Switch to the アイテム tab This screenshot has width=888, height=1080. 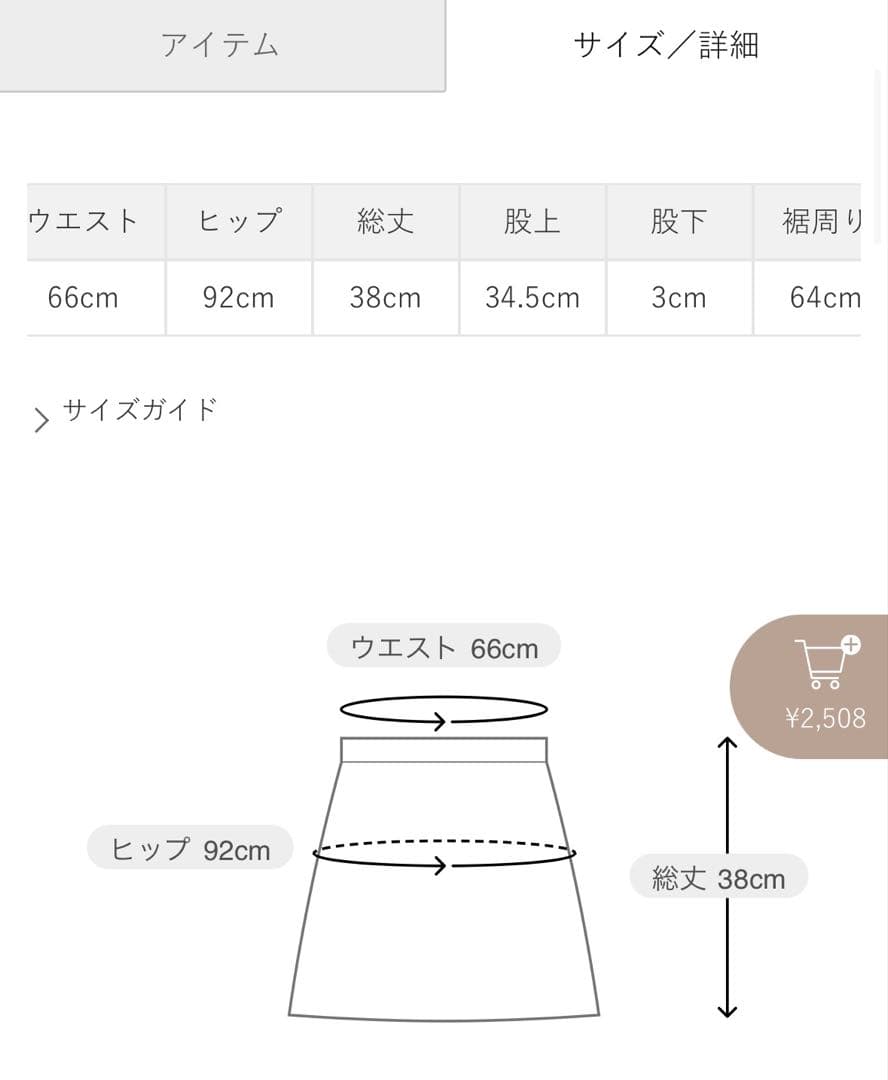221,45
